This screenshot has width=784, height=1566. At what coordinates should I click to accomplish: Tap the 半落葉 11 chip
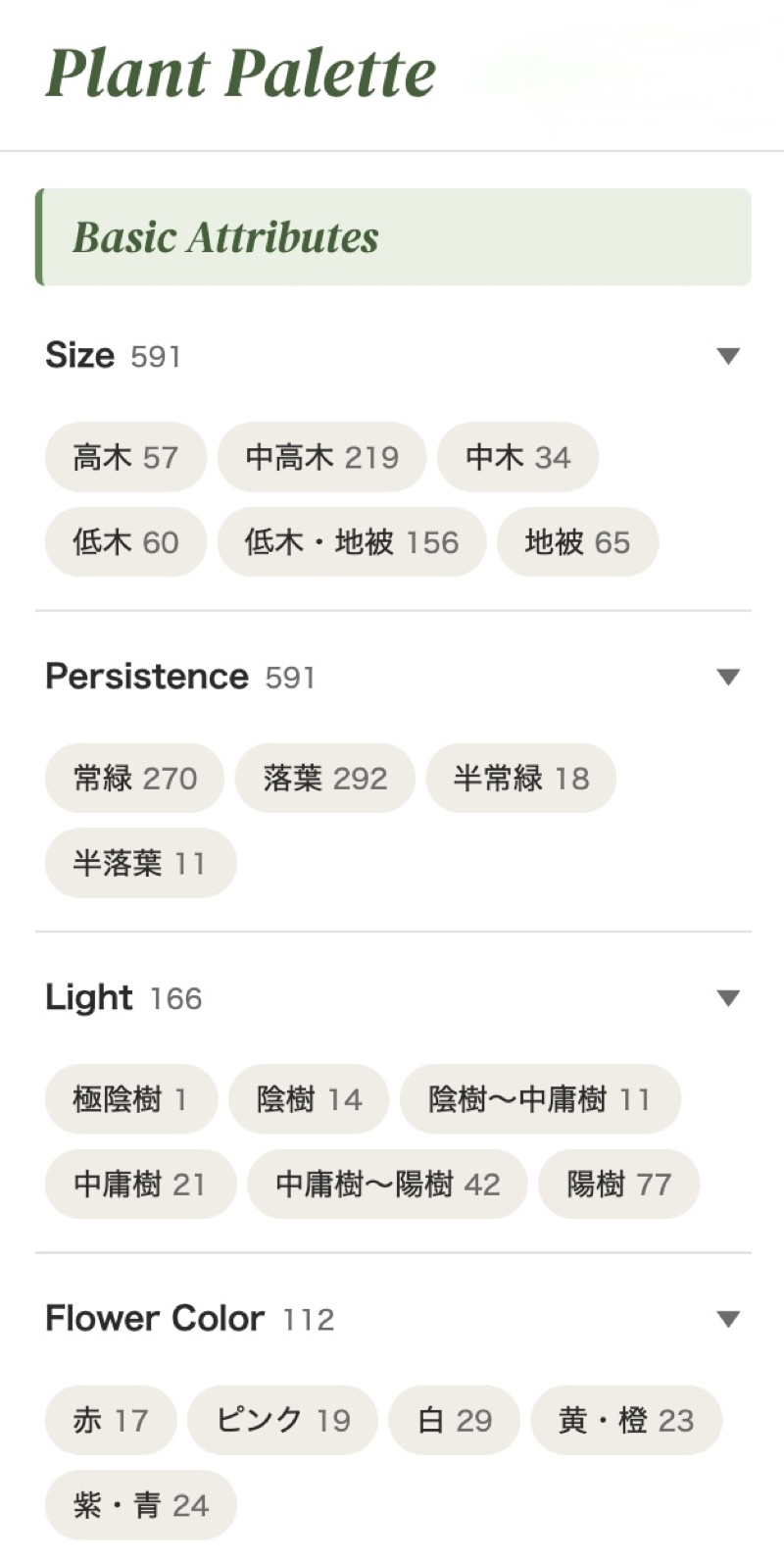pos(140,864)
